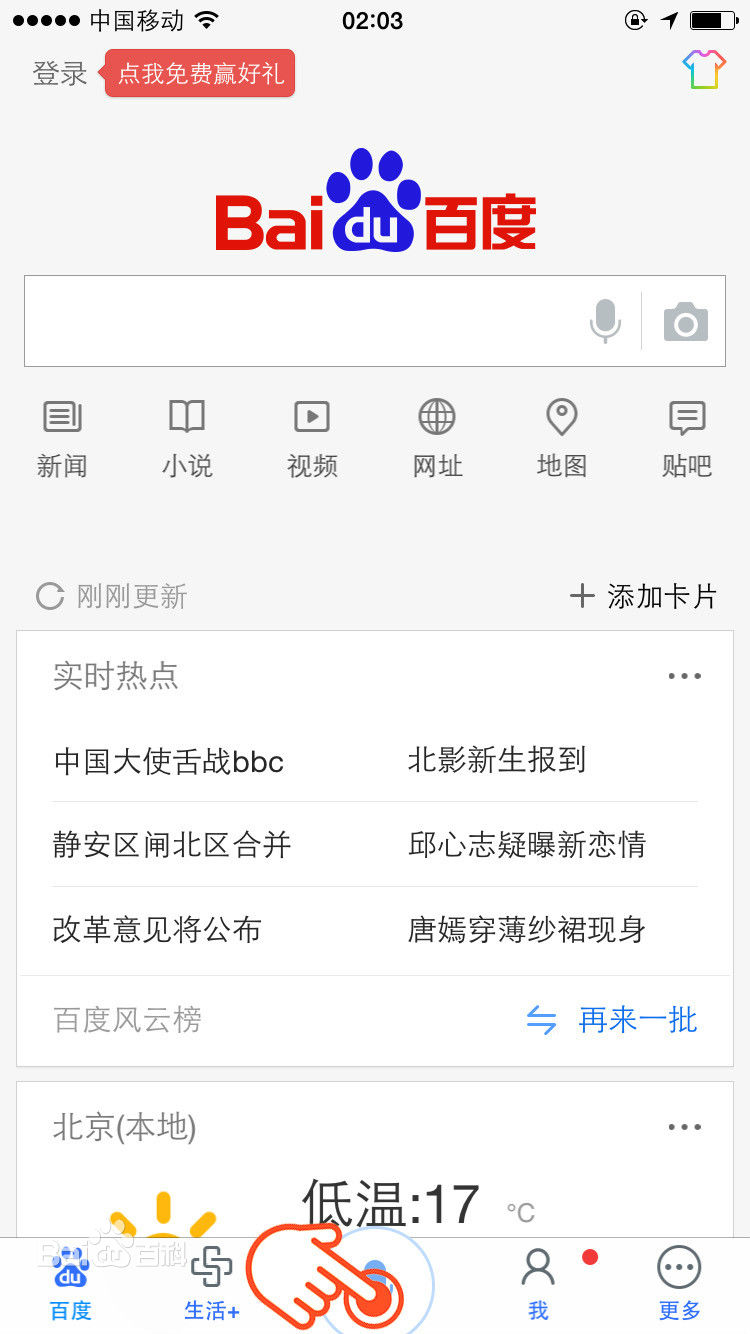The image size is (750, 1334).
Task: Tap 添加卡片 to add a card
Action: click(x=643, y=597)
